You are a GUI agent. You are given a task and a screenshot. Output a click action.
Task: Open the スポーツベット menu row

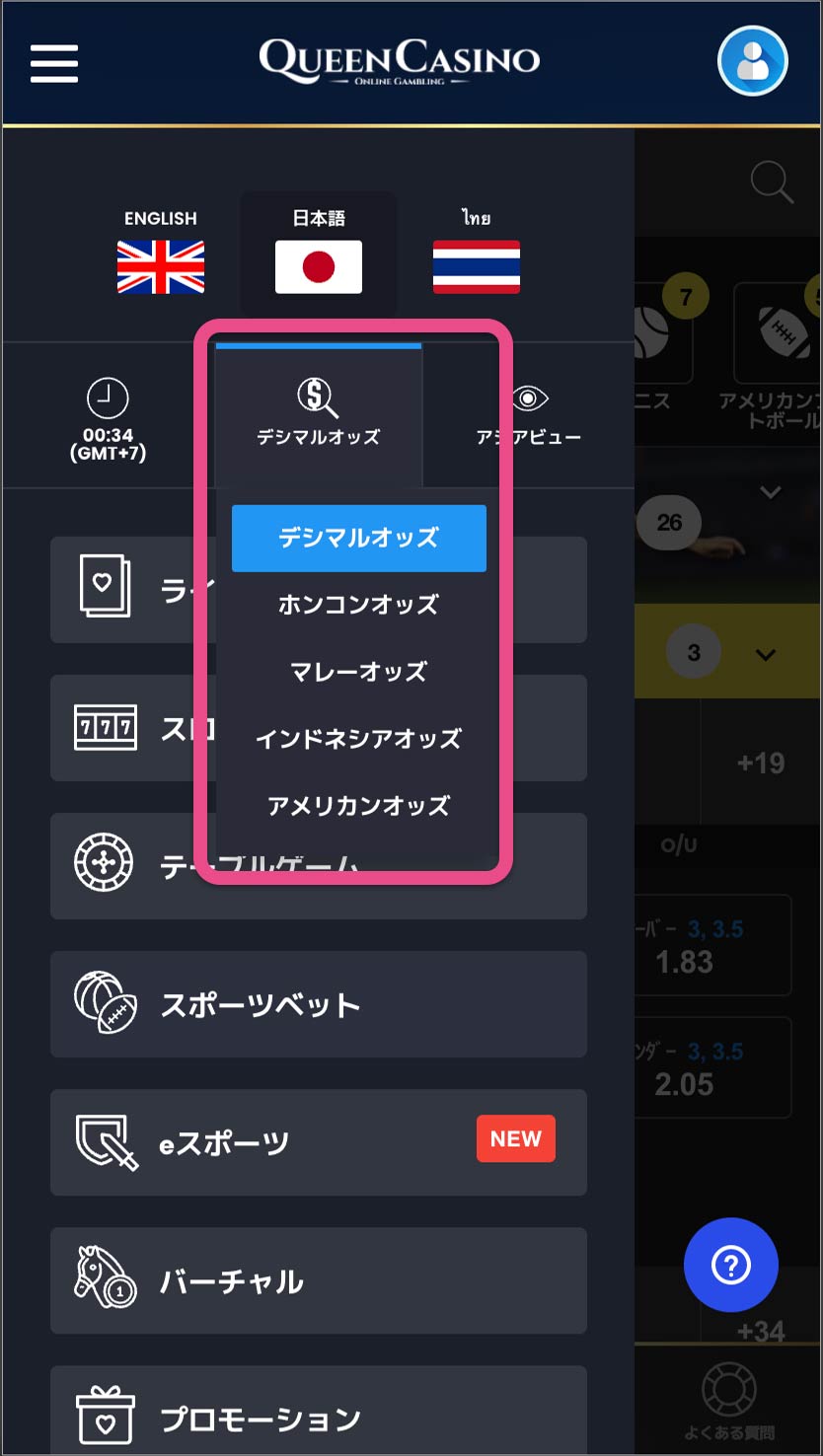(x=318, y=1004)
